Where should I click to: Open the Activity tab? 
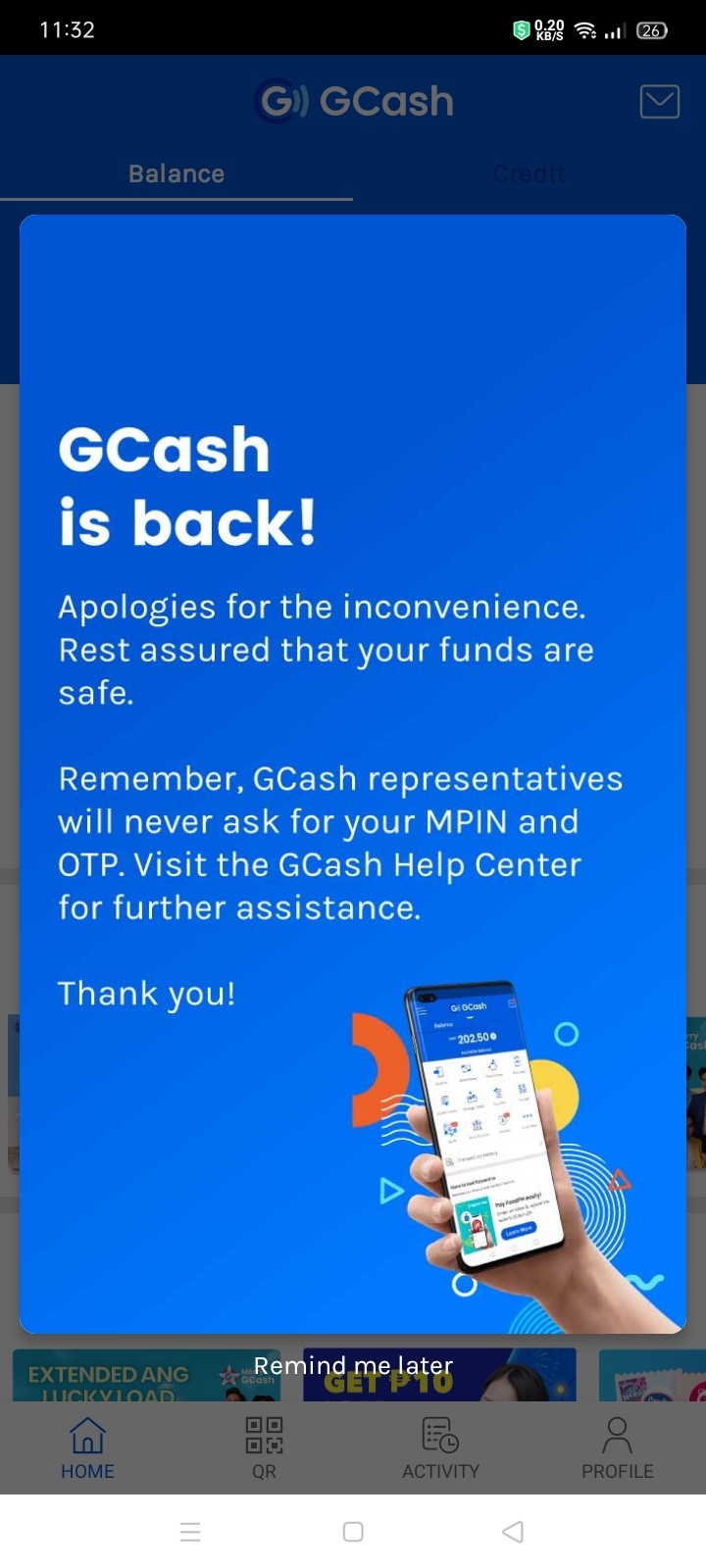pos(441,1447)
